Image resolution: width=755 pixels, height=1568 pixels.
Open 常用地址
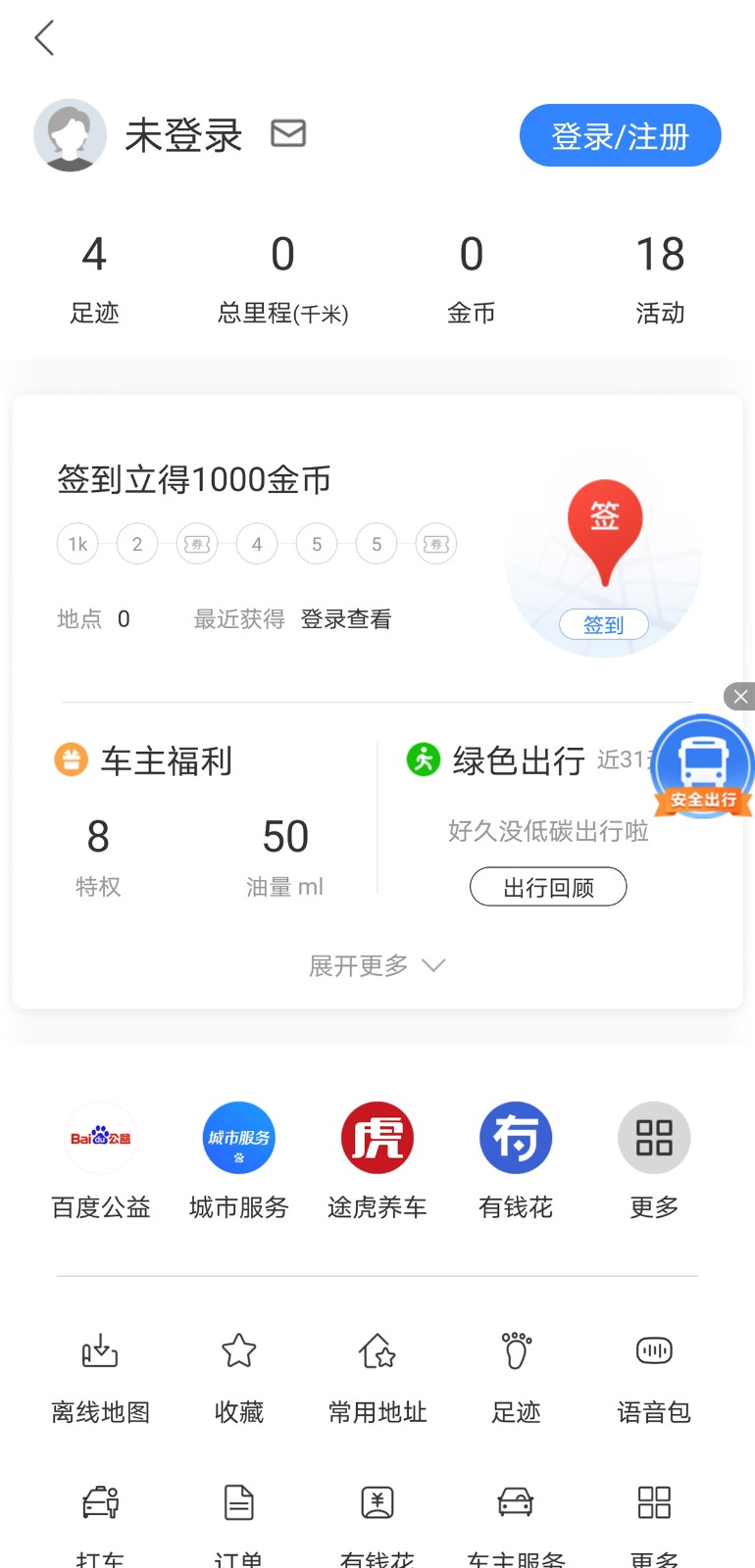coord(377,1379)
